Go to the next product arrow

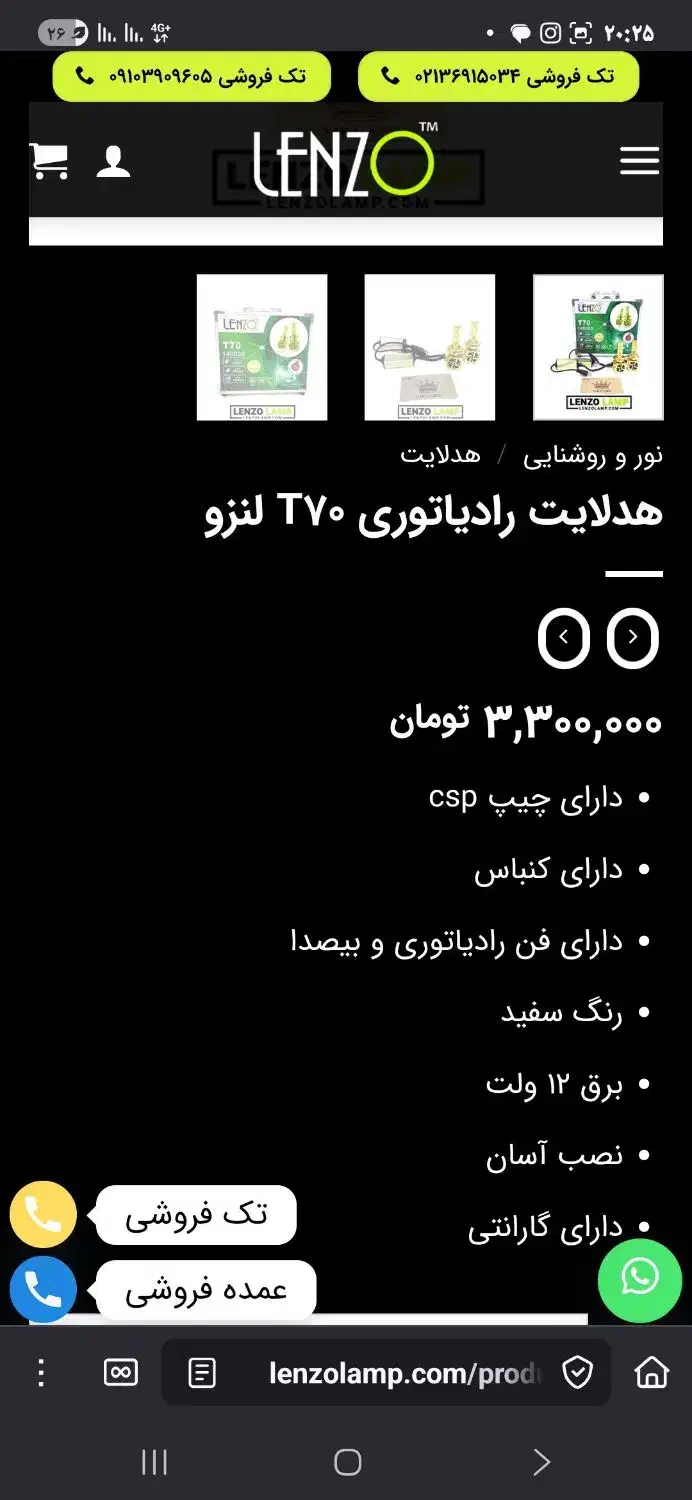click(x=564, y=637)
